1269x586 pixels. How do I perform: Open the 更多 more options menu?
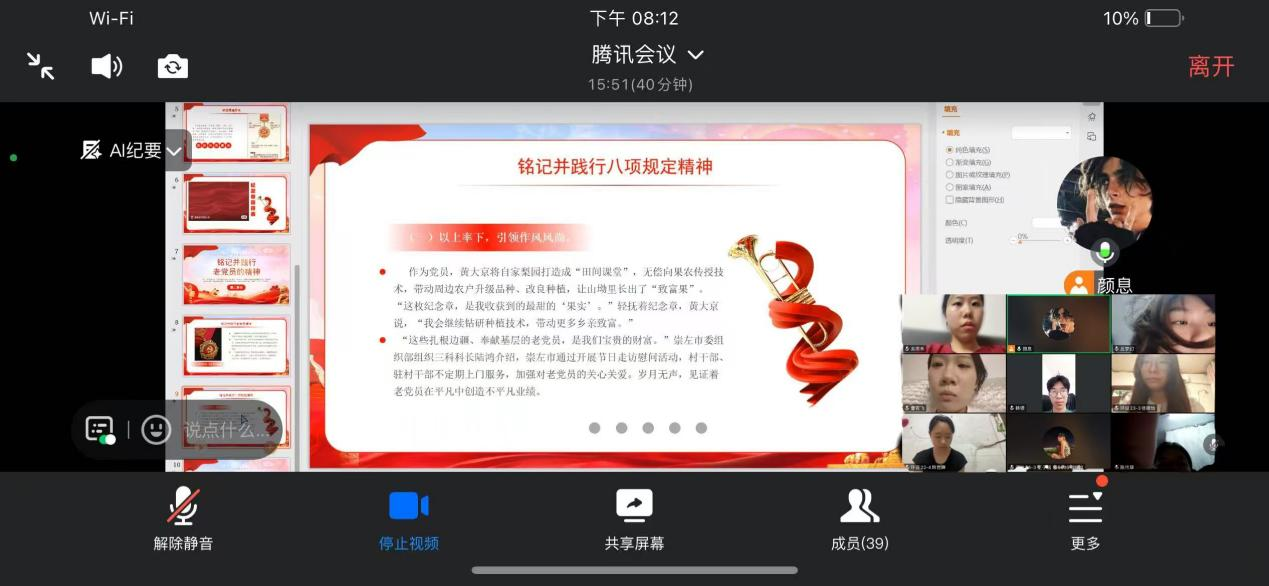point(1085,519)
